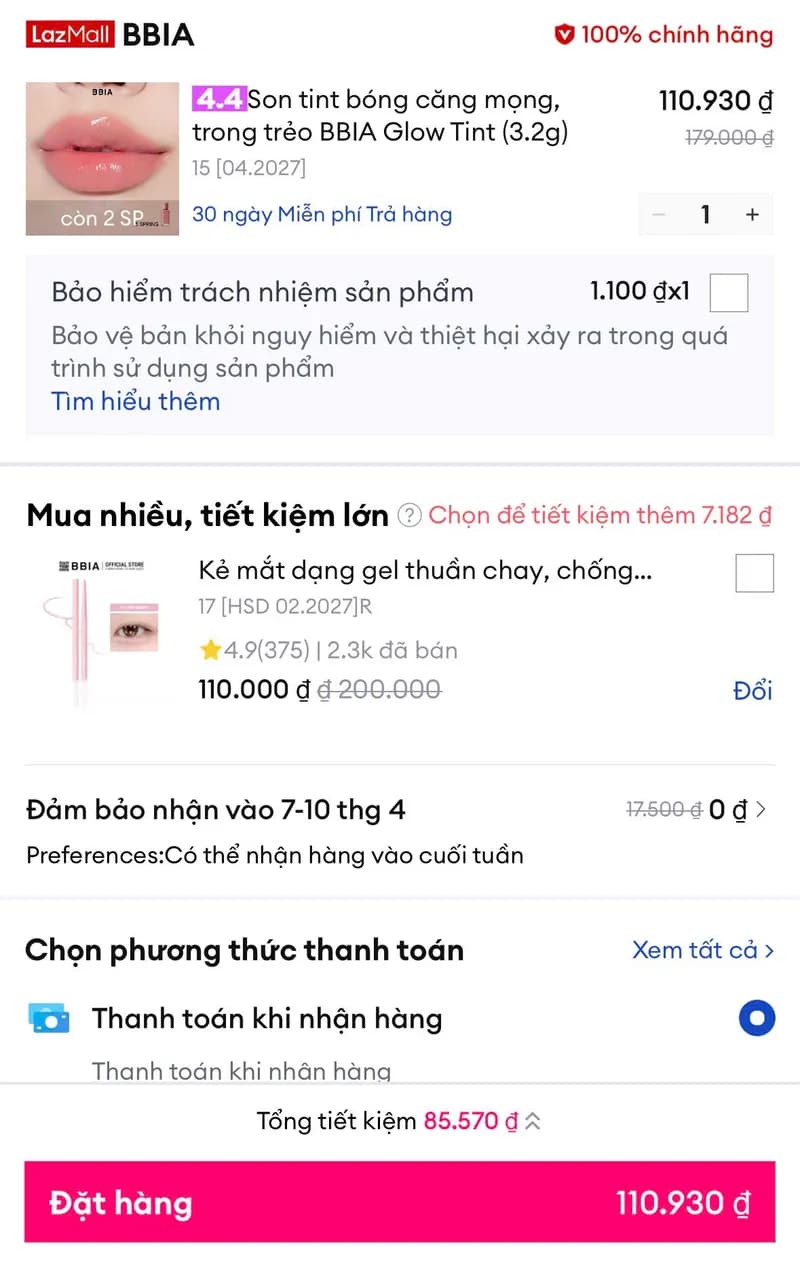Select the eyeliner bundle product checkbox
Image resolution: width=800 pixels, height=1261 pixels.
754,571
